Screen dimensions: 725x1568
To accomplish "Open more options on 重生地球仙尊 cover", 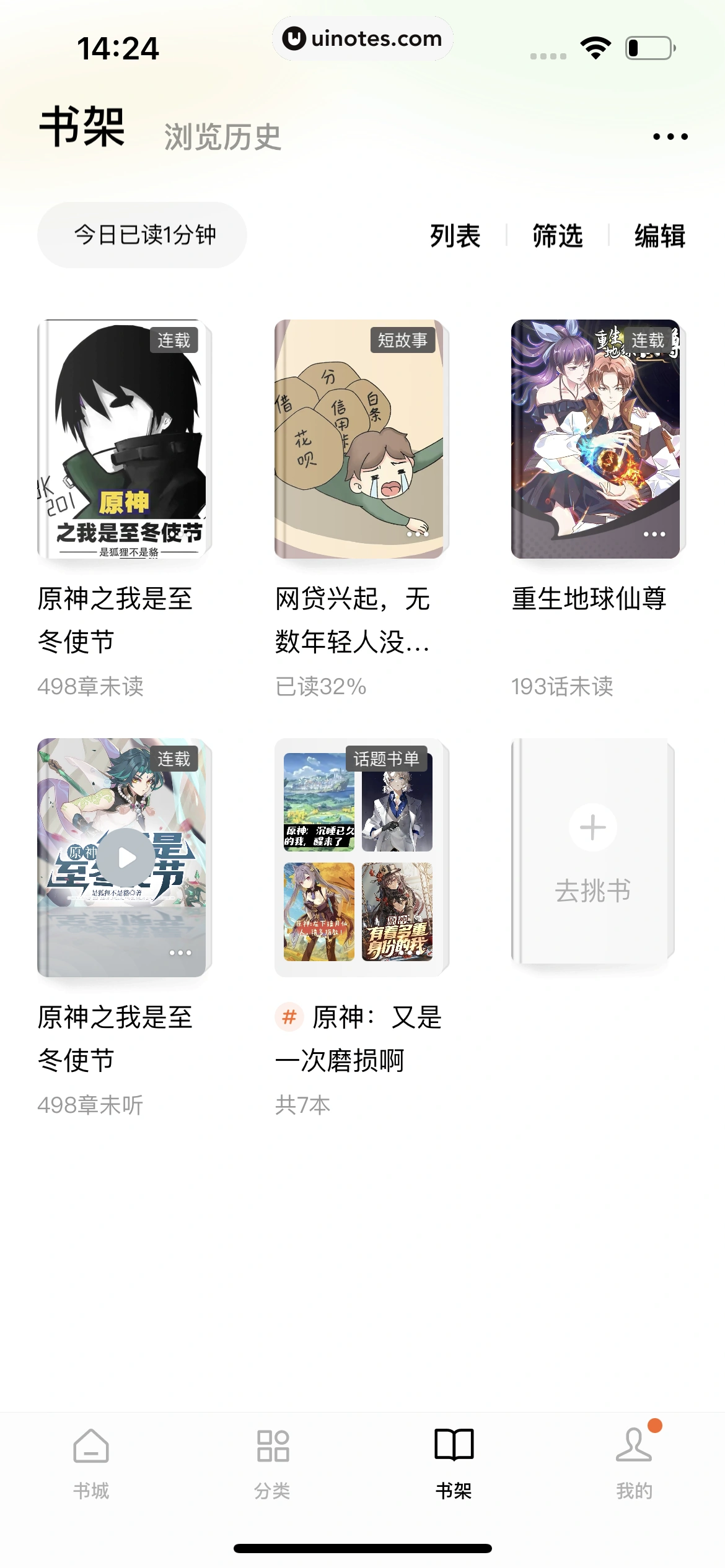I will [654, 534].
